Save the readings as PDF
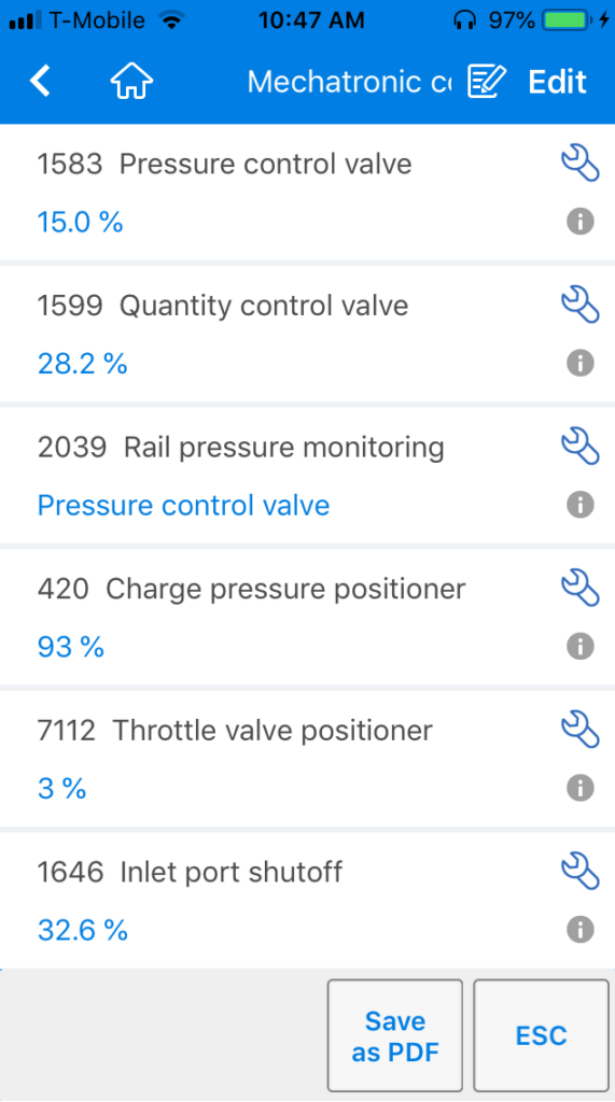The height and width of the screenshot is (1102, 615). pyautogui.click(x=395, y=1035)
